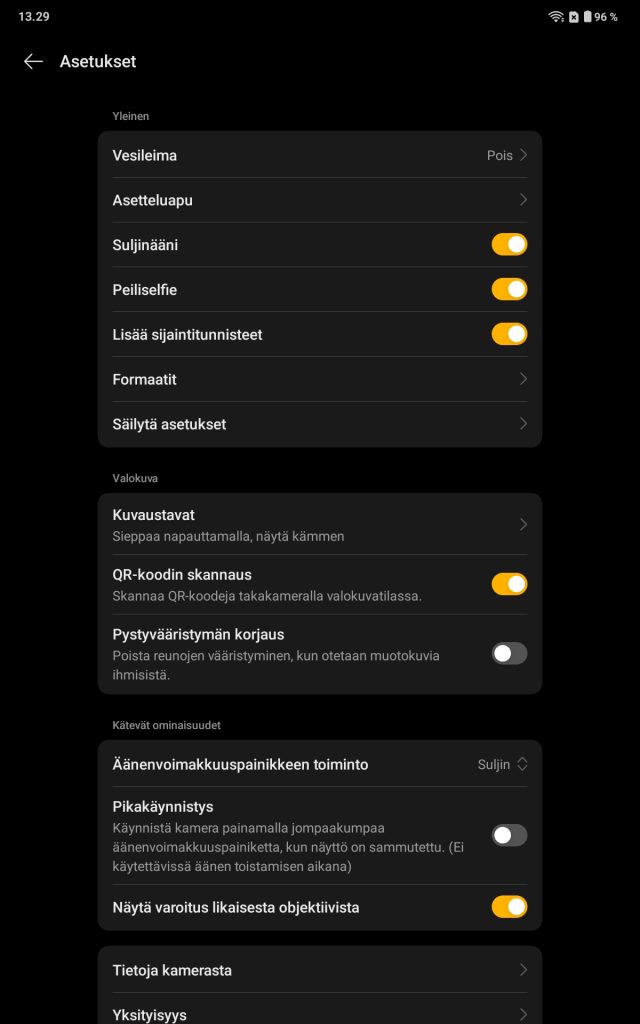Go back with the arrow icon
Screen dimensions: 640x1024
[33, 61]
